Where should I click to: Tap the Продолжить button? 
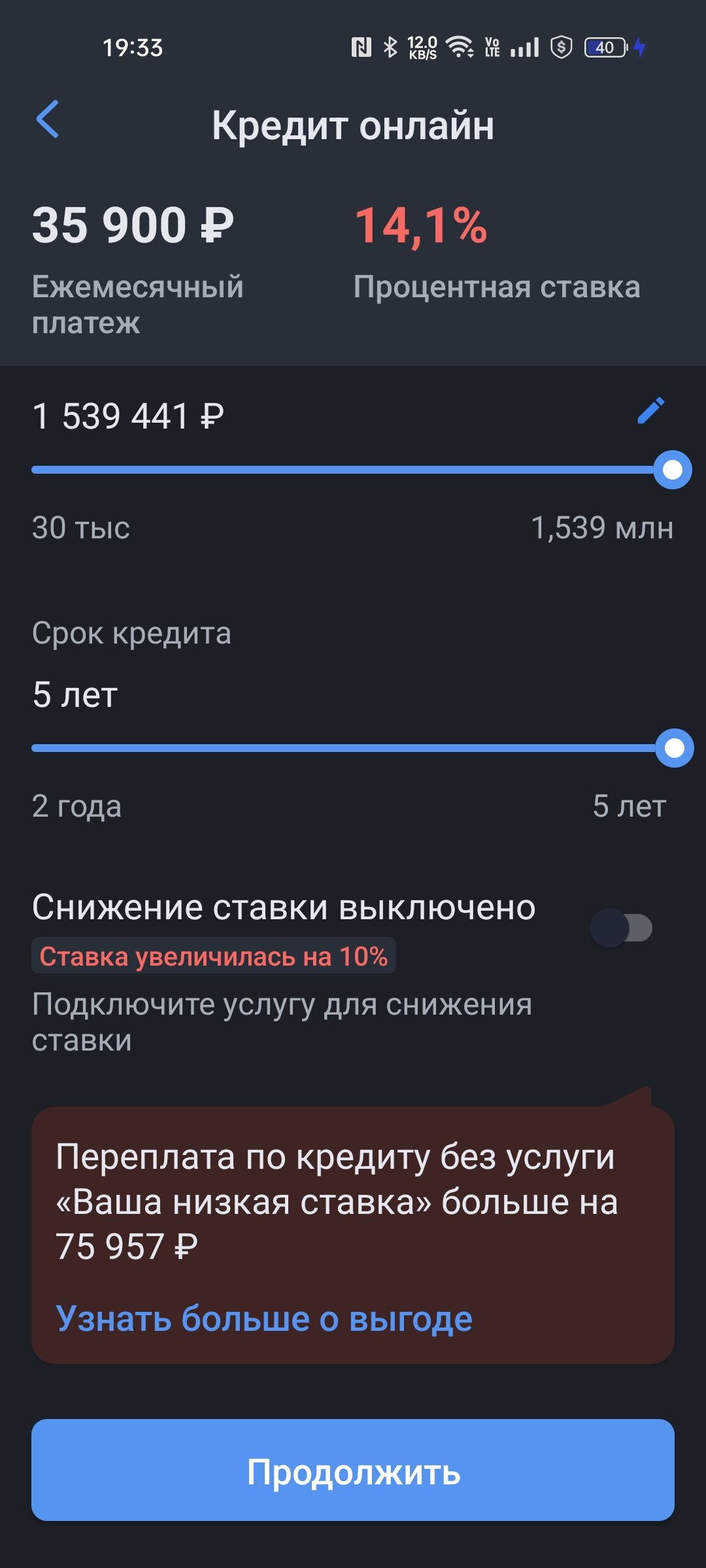point(353,1470)
